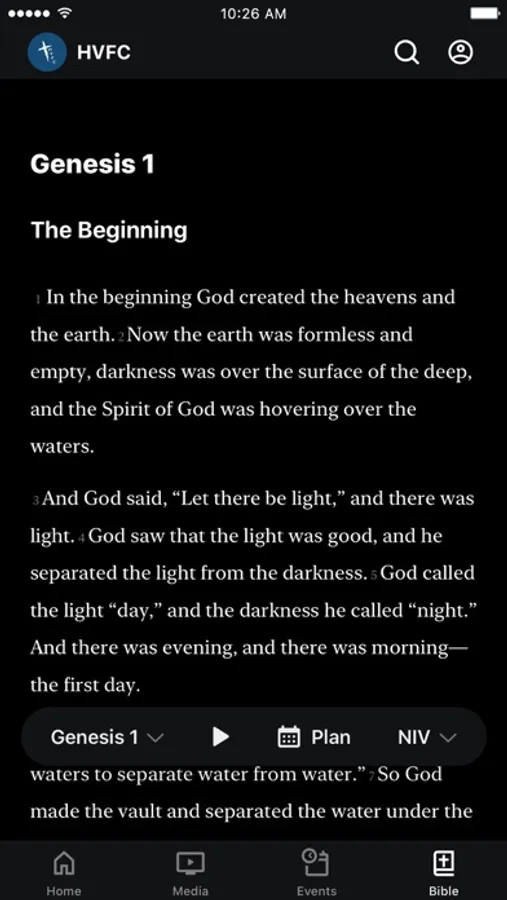Viewport: 507px width, 900px height.
Task: Select the Bible tab
Action: [443, 872]
